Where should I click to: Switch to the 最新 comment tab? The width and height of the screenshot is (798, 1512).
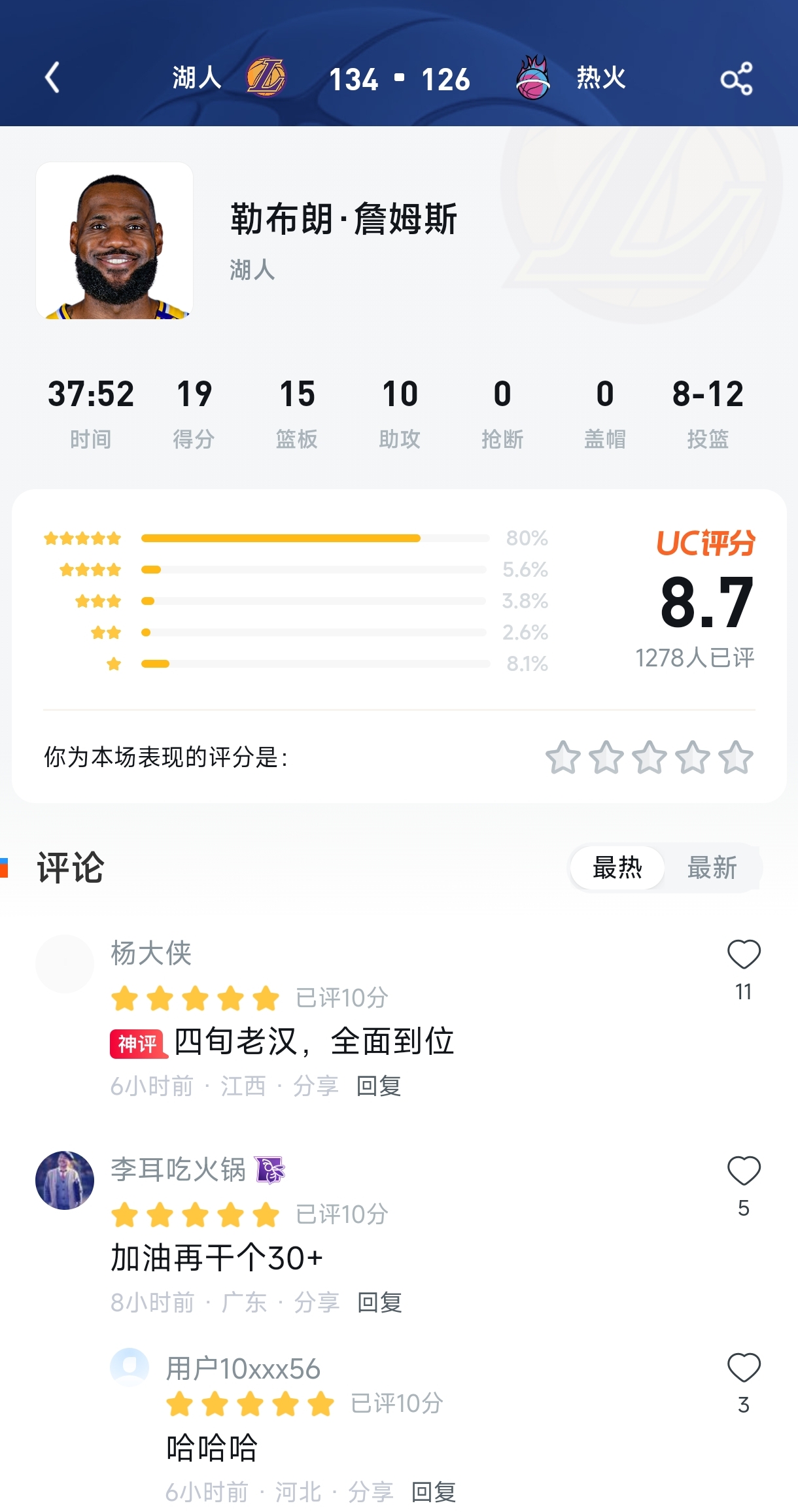click(712, 868)
